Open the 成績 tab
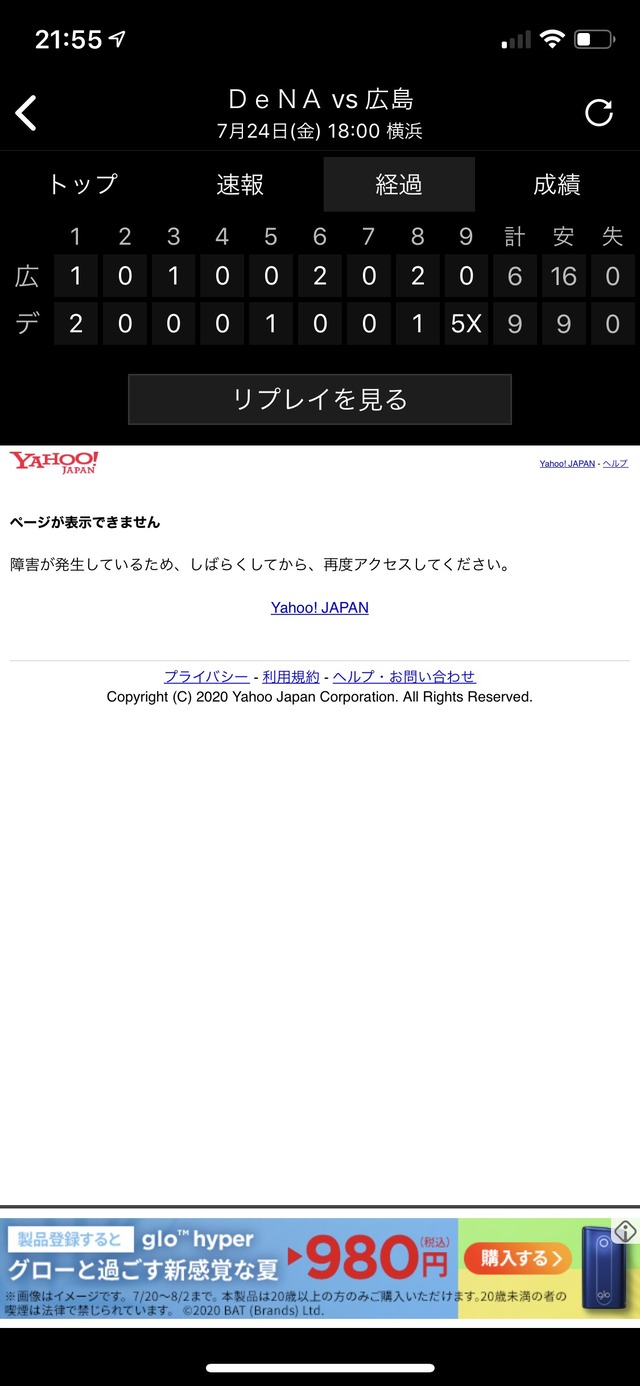The height and width of the screenshot is (1386, 640). pyautogui.click(x=557, y=184)
